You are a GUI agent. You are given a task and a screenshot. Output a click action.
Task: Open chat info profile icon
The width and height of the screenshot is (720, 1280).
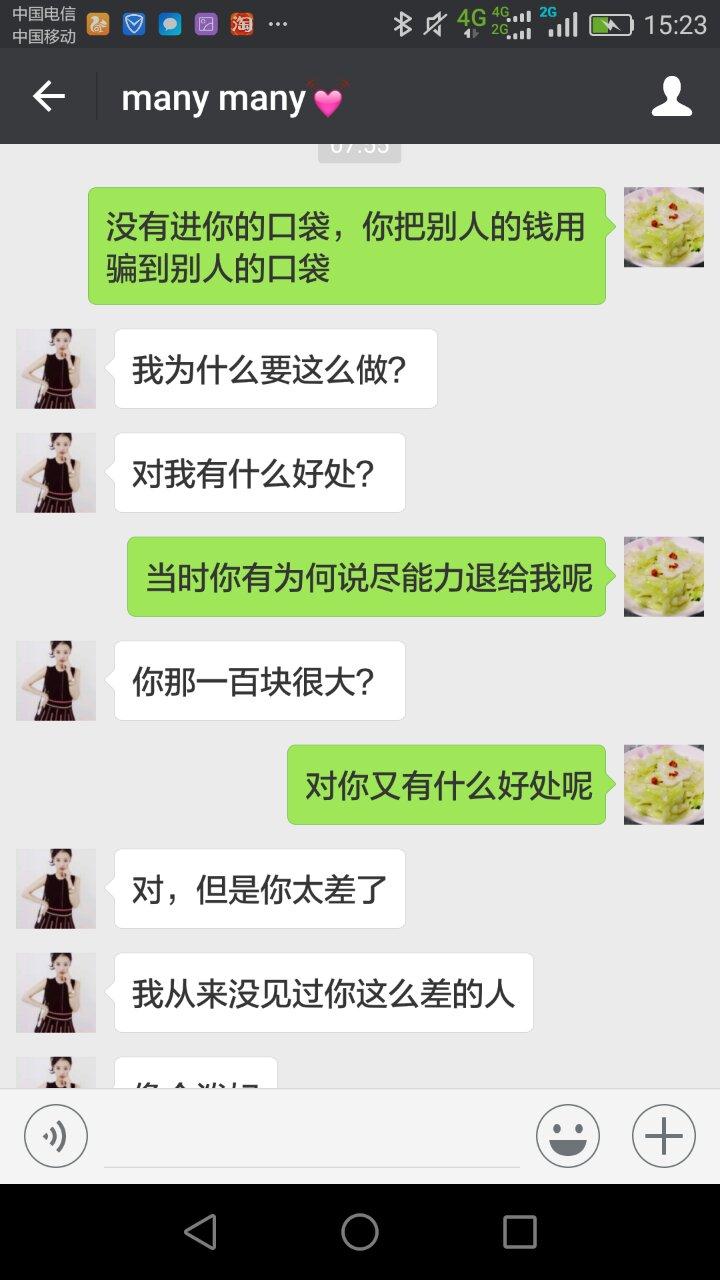tap(671, 96)
